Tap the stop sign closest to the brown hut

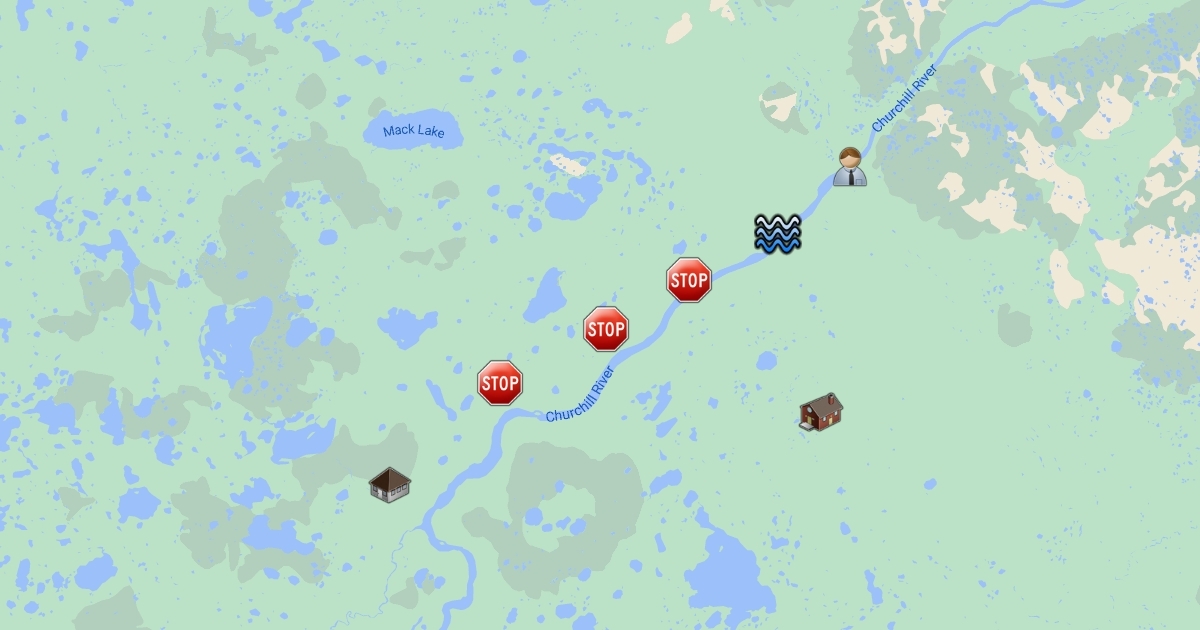click(x=500, y=383)
